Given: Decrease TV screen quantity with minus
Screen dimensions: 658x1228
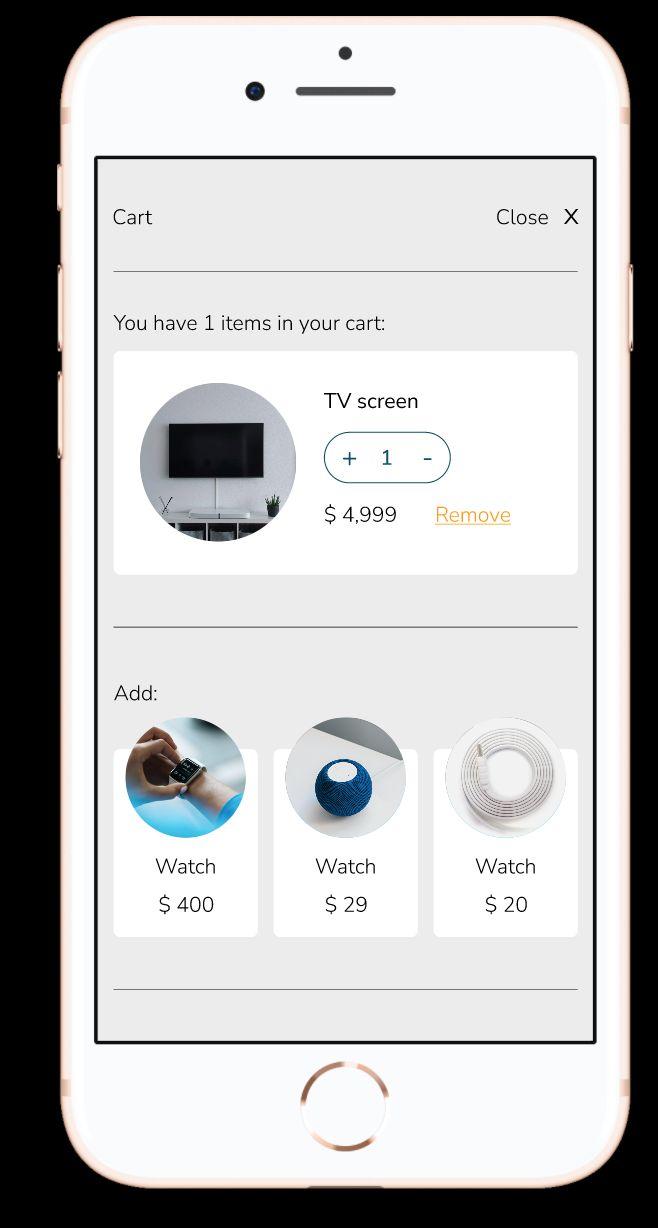Looking at the screenshot, I should tap(427, 458).
